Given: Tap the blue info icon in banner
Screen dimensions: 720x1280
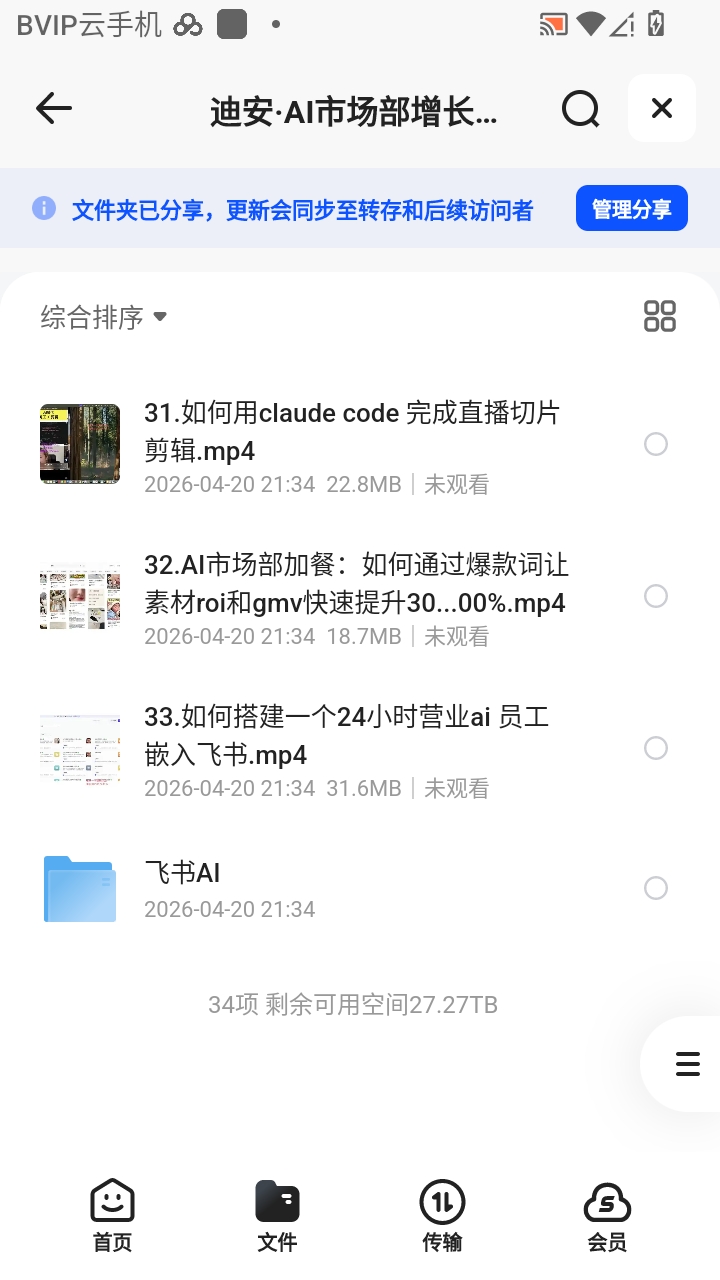Looking at the screenshot, I should click(x=44, y=208).
